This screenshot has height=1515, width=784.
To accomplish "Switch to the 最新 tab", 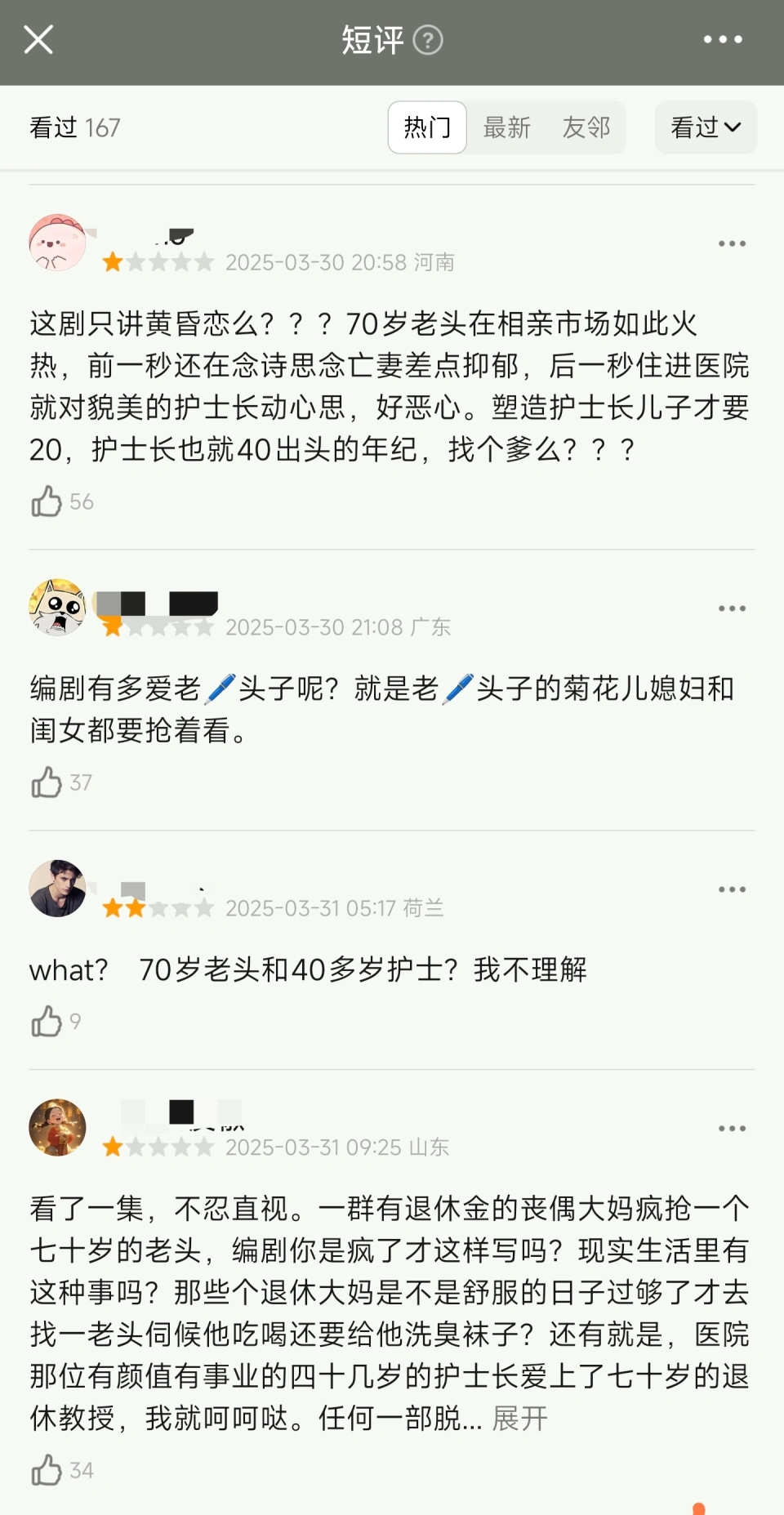I will coord(506,127).
